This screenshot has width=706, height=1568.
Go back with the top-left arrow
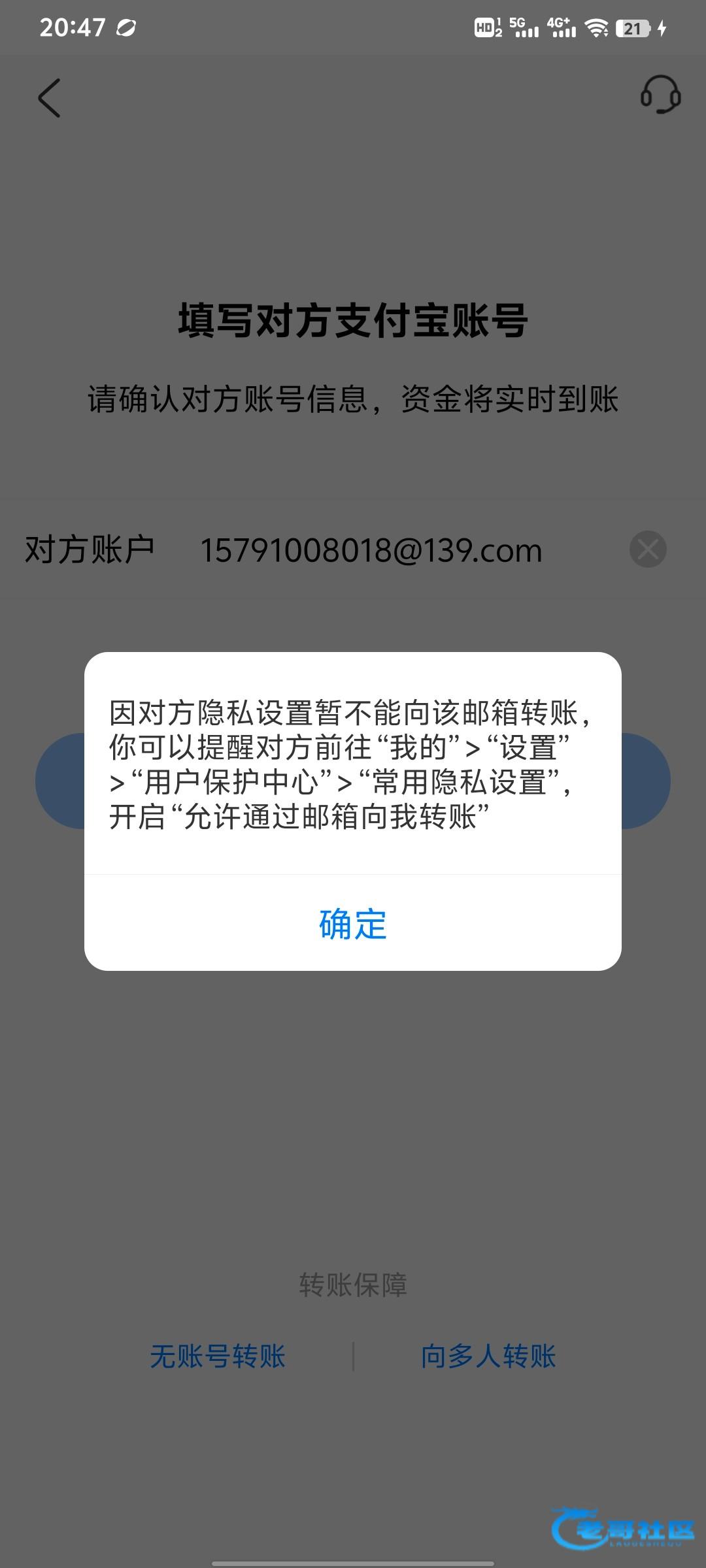pyautogui.click(x=50, y=98)
